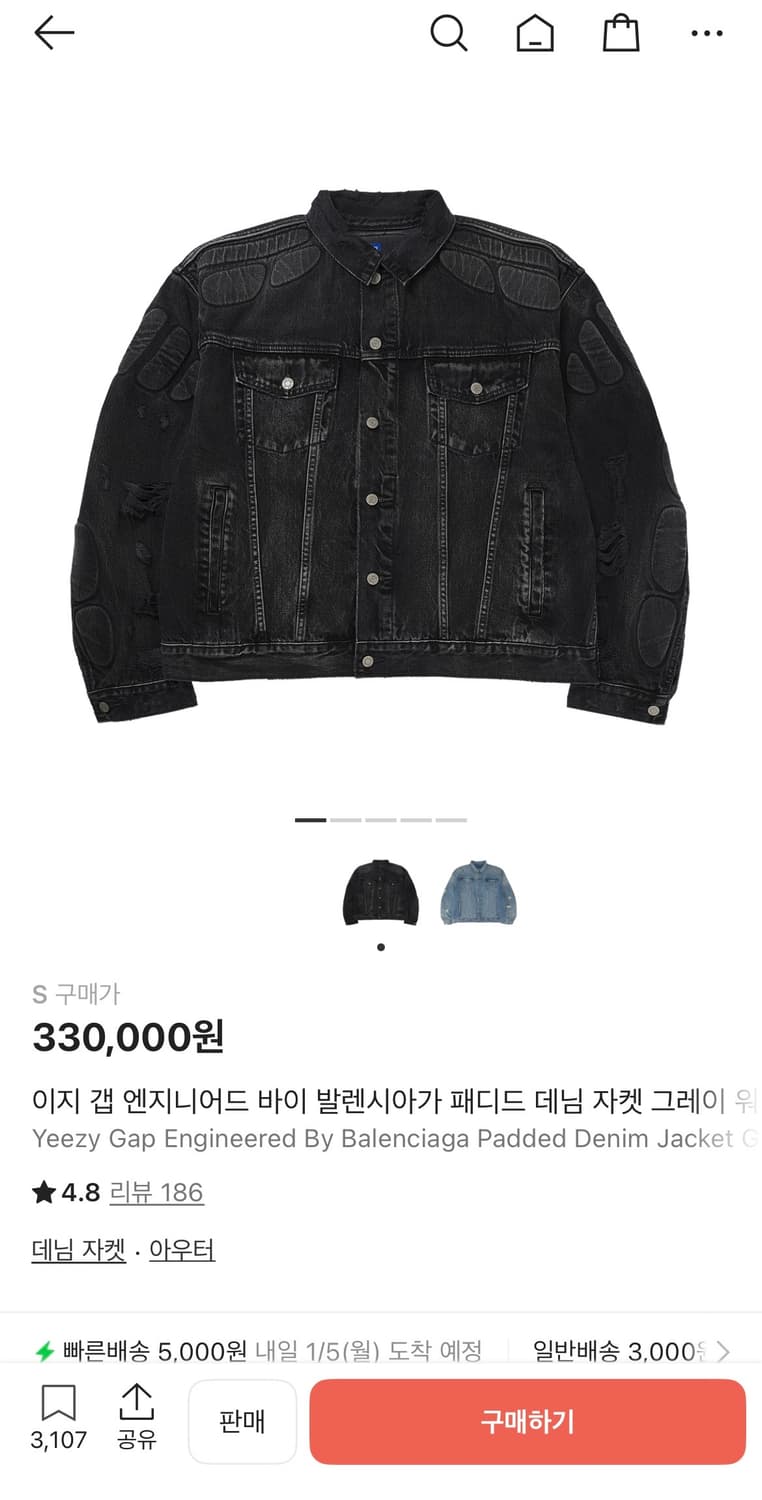
Task: Tap the back arrow icon
Action: point(54,32)
